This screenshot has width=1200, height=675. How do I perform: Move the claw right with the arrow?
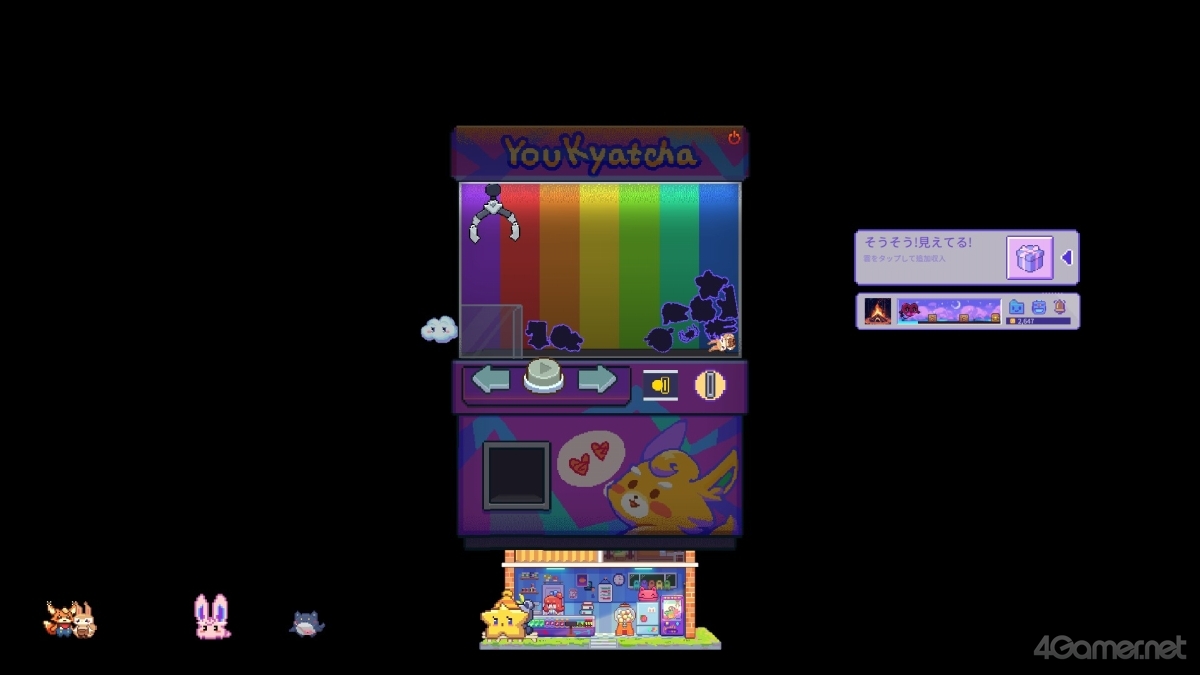[x=597, y=379]
